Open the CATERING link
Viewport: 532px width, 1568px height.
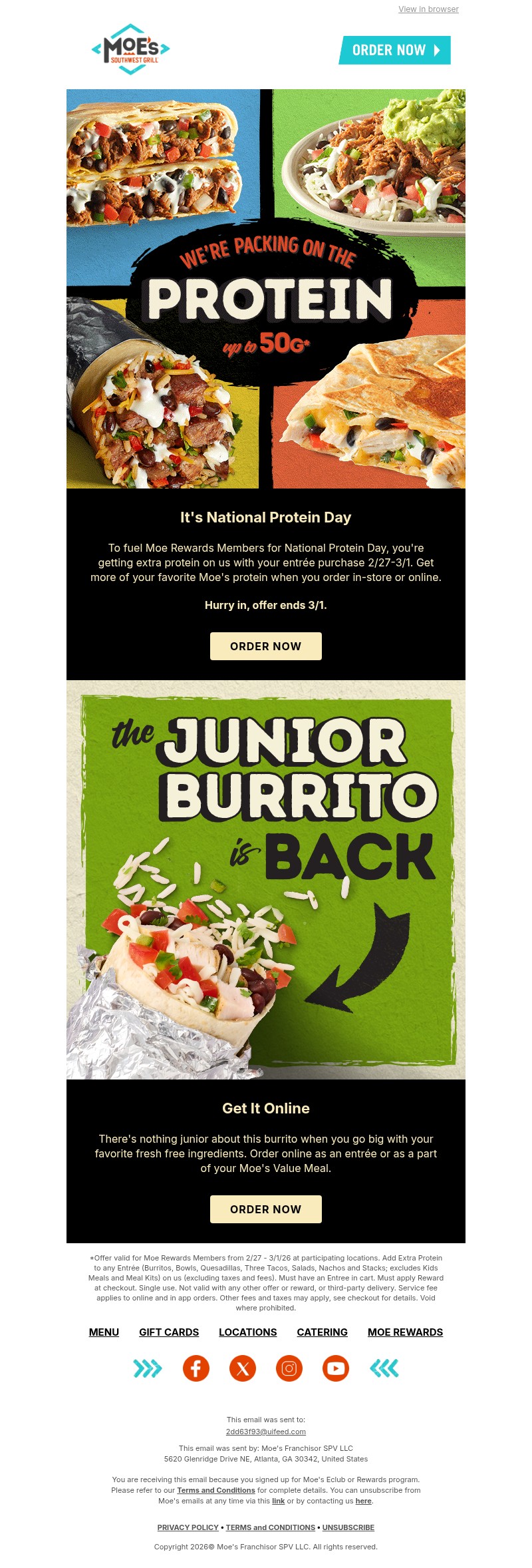point(322,1332)
